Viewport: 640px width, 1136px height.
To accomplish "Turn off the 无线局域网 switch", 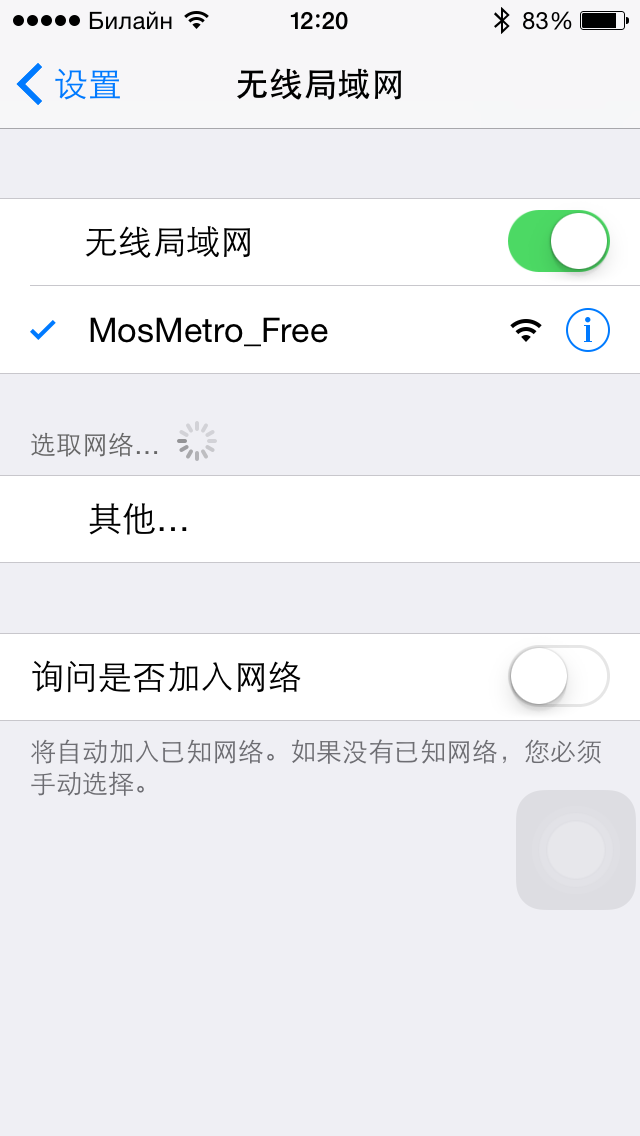I will 558,242.
